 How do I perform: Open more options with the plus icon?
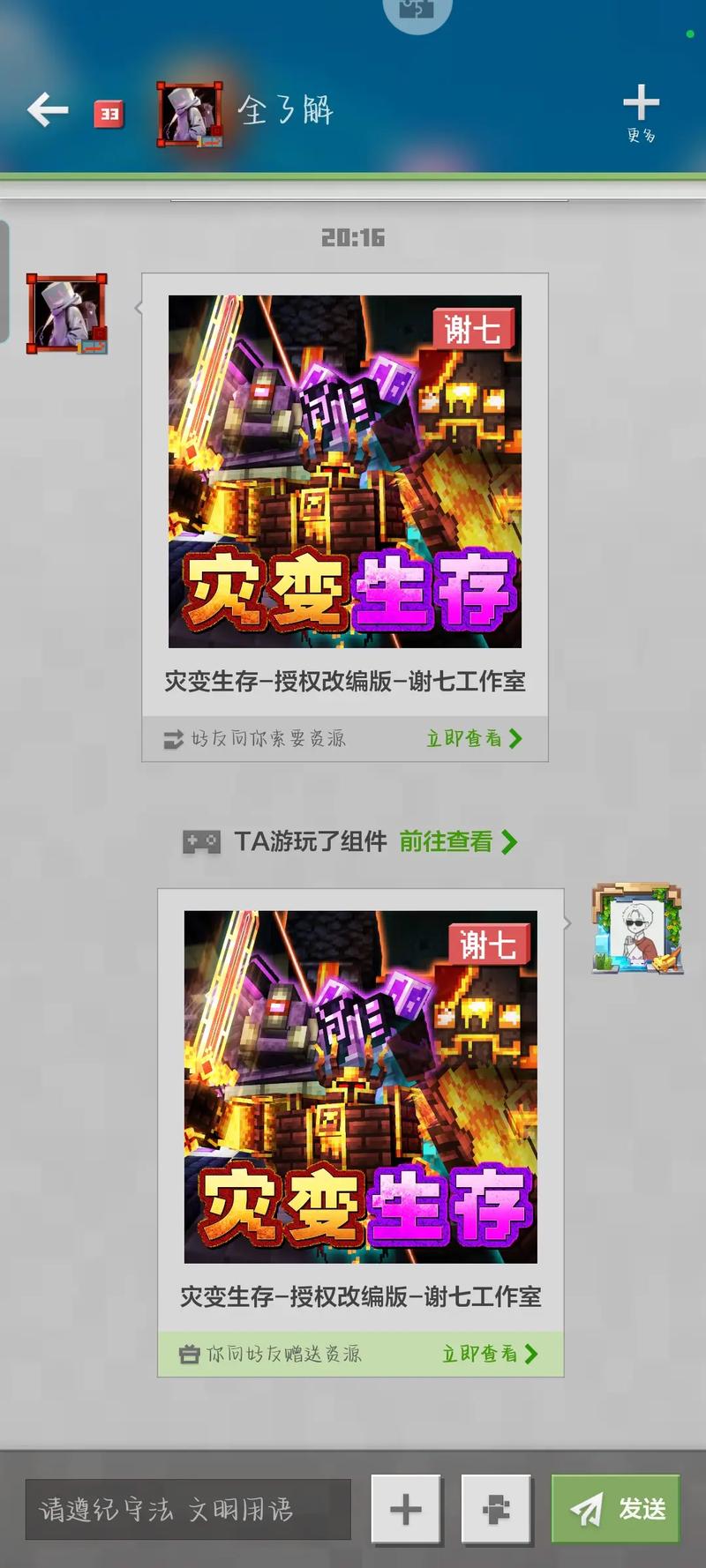(x=642, y=104)
